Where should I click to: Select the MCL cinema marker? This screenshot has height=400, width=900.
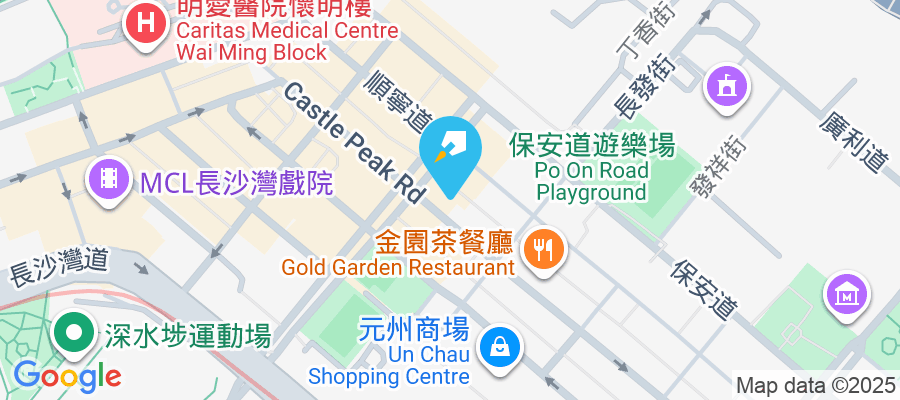(x=109, y=179)
